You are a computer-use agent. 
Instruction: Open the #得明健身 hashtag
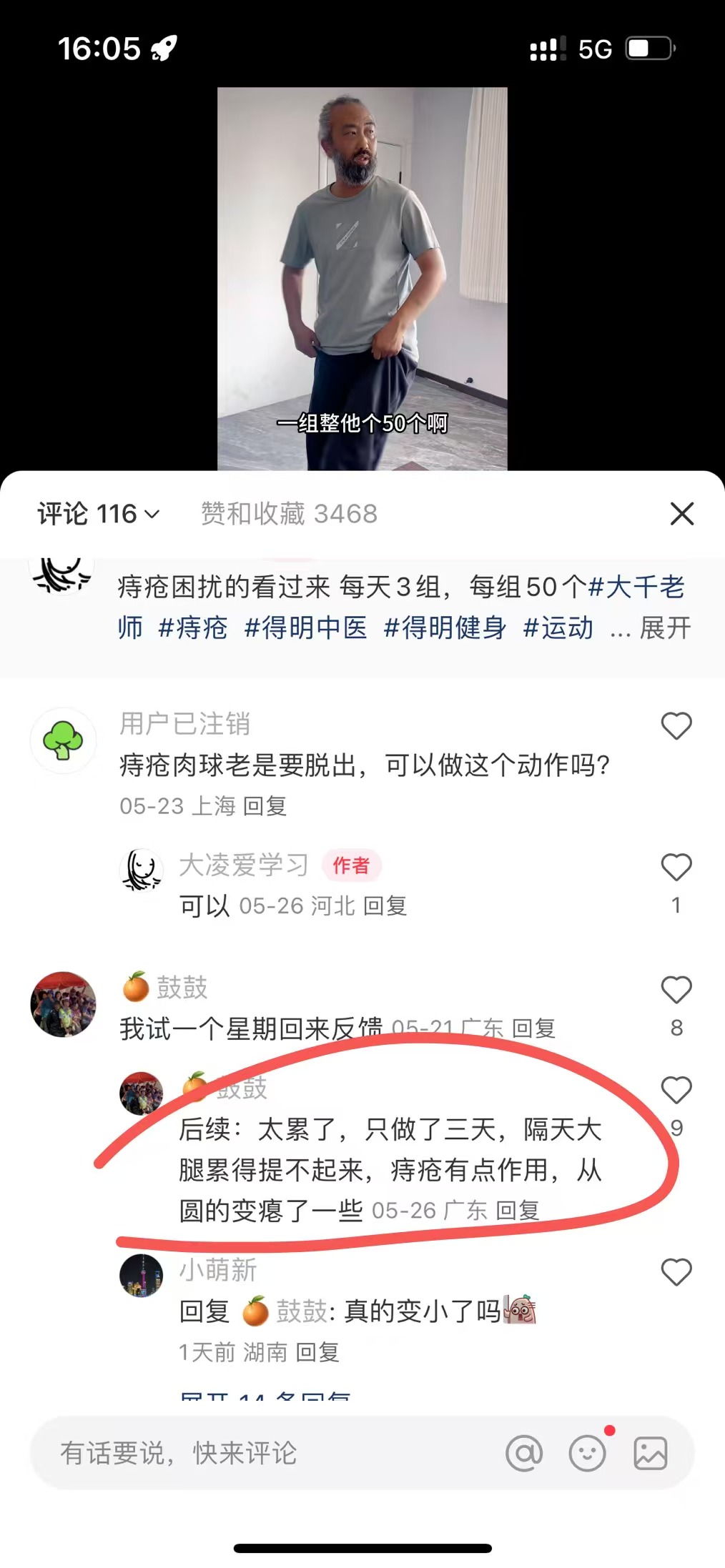point(445,628)
